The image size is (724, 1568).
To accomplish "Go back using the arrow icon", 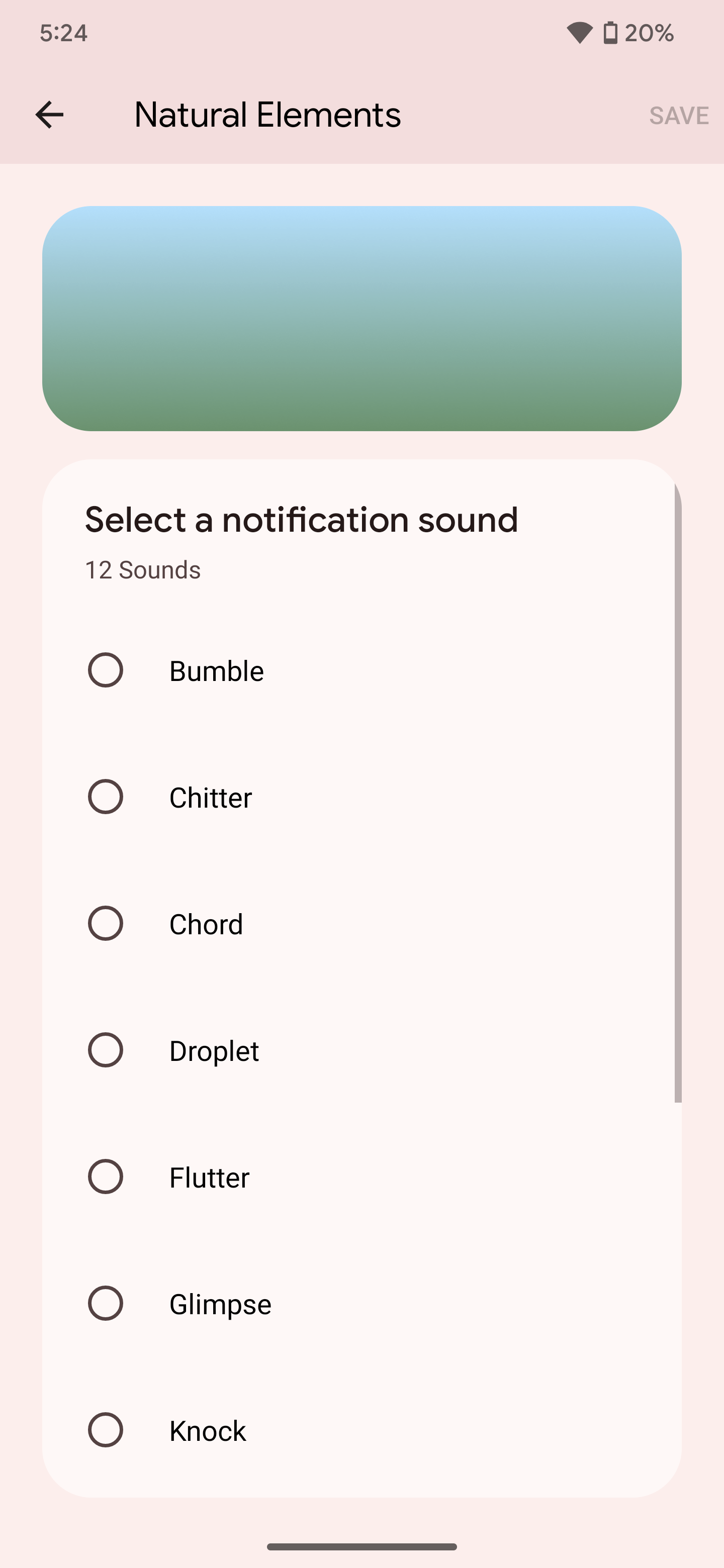I will (x=49, y=115).
